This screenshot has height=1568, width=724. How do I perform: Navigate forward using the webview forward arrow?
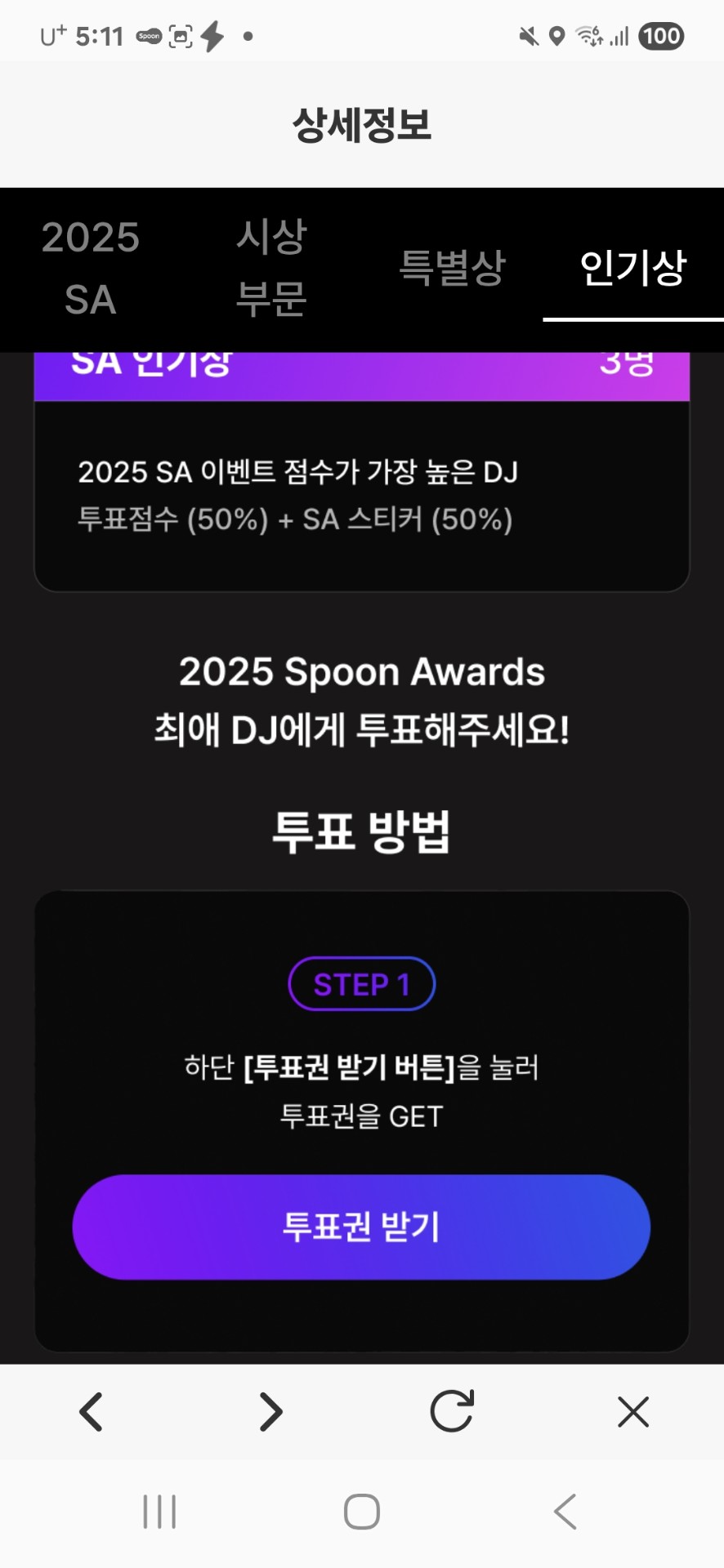271,1412
